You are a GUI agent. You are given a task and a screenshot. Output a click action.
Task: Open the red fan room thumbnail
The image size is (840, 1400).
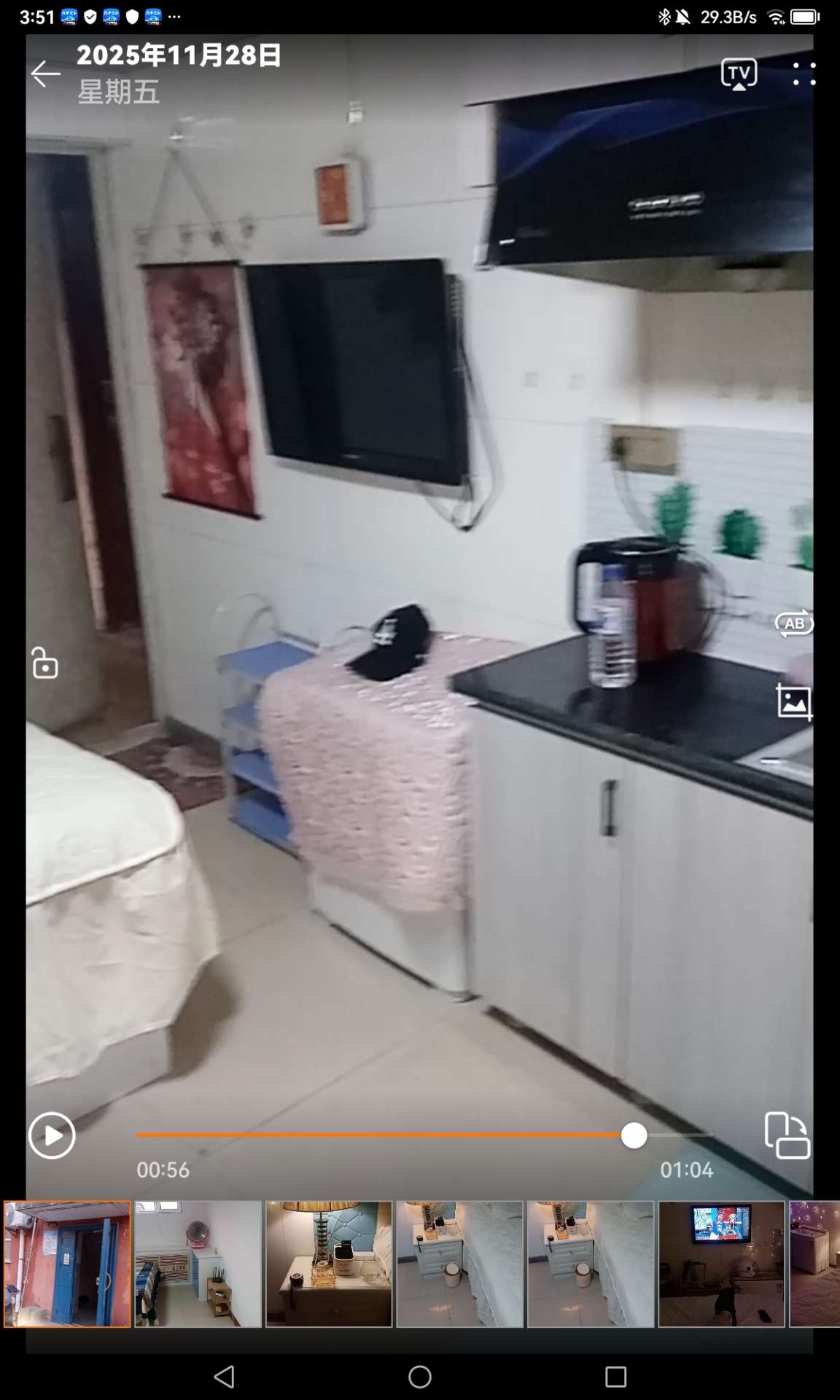pyautogui.click(x=198, y=1264)
